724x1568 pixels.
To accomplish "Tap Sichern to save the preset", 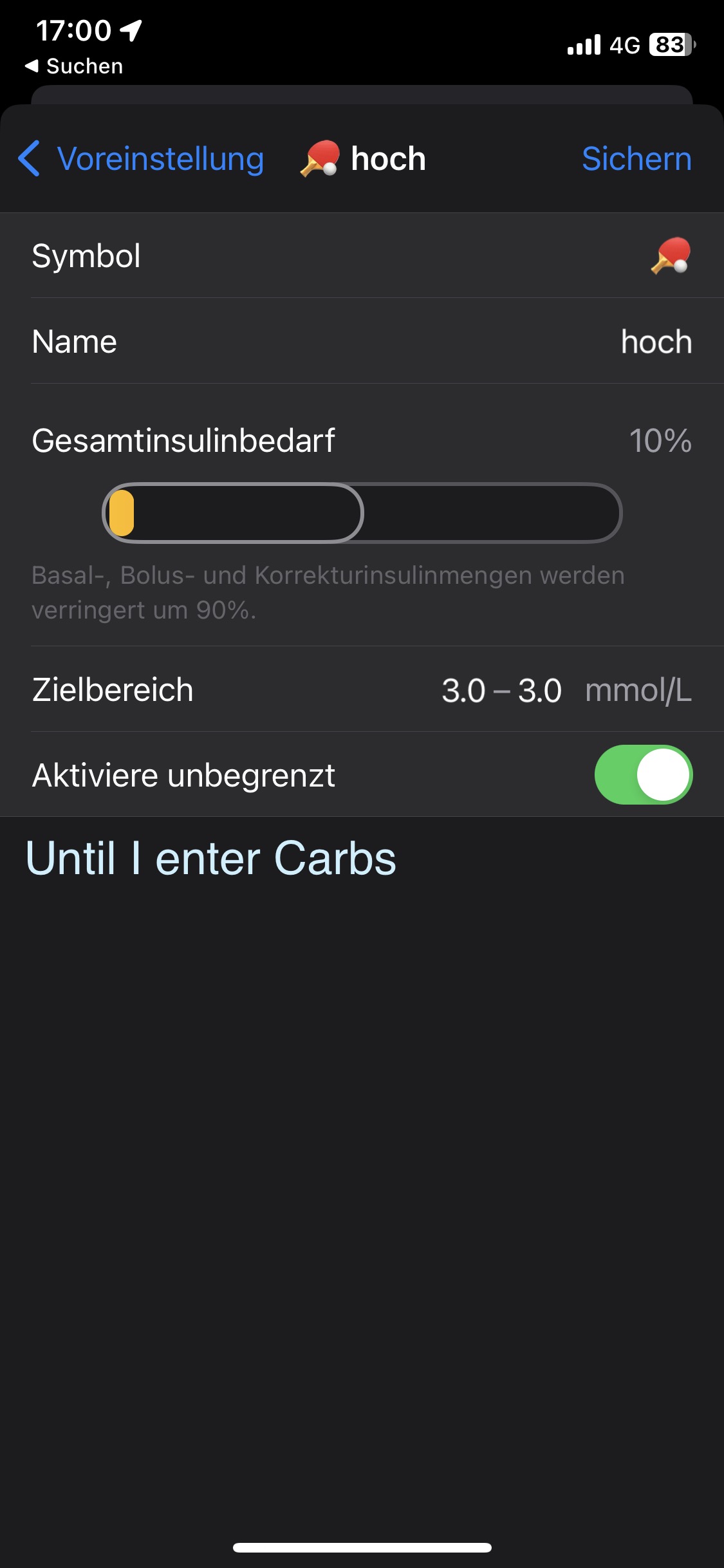I will pos(636,159).
